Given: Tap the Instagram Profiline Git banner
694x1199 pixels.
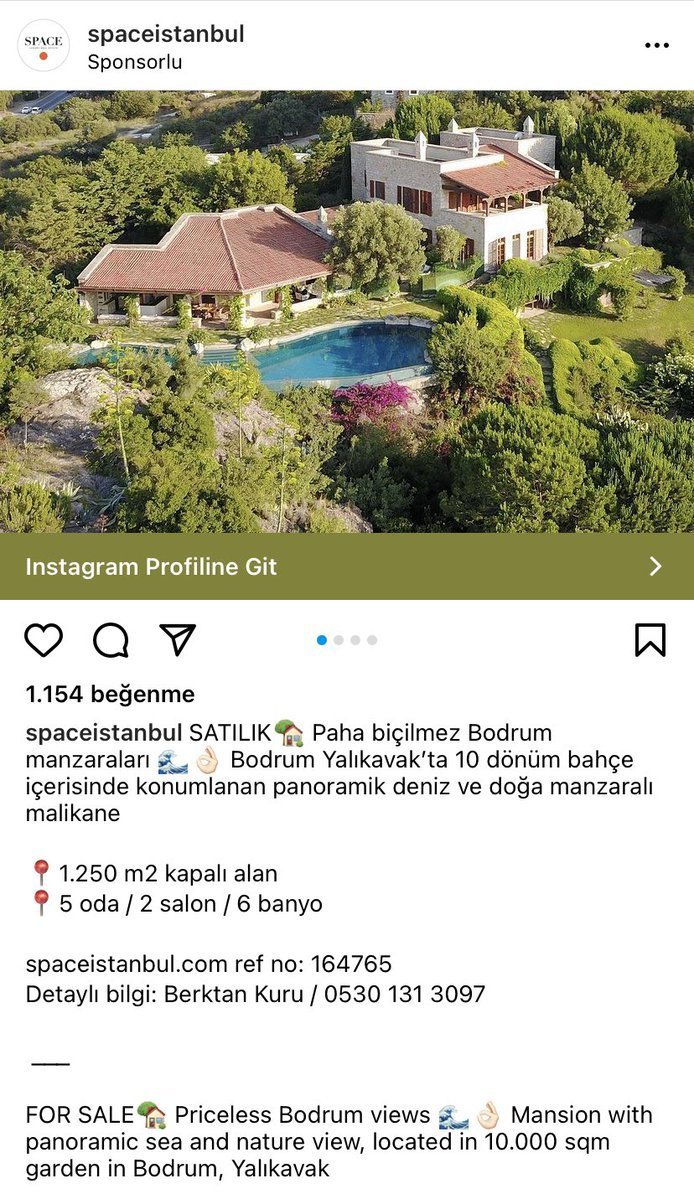Looking at the screenshot, I should tap(347, 567).
